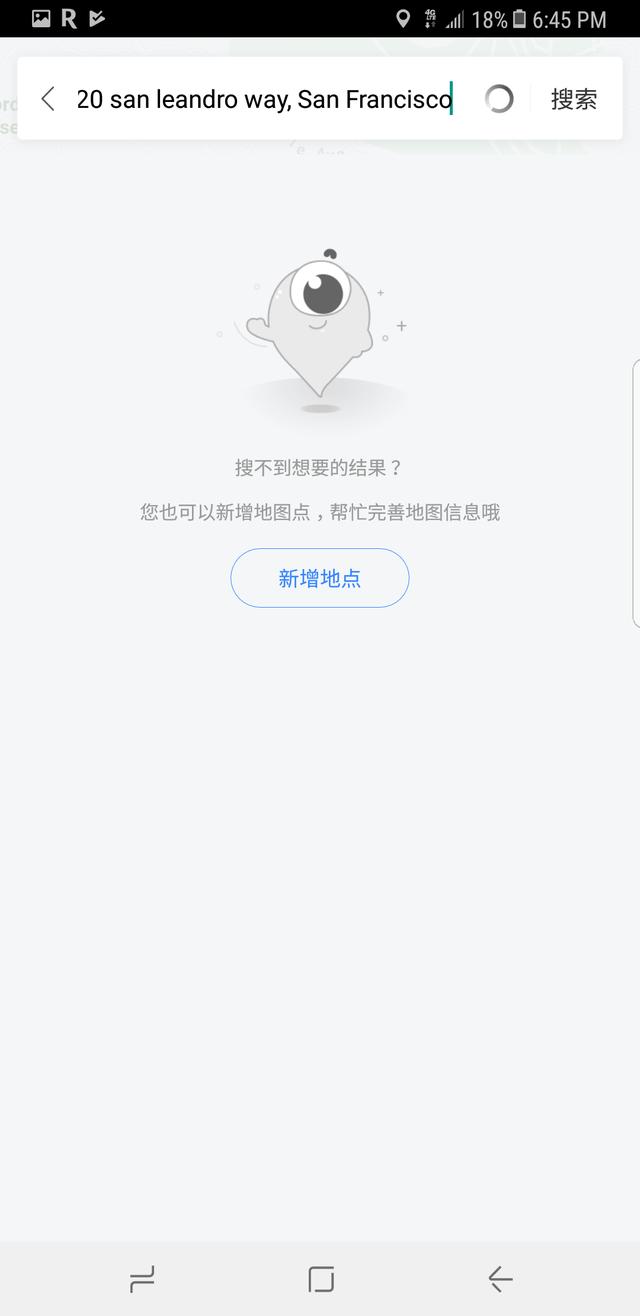Go to the home screen

(321, 1279)
